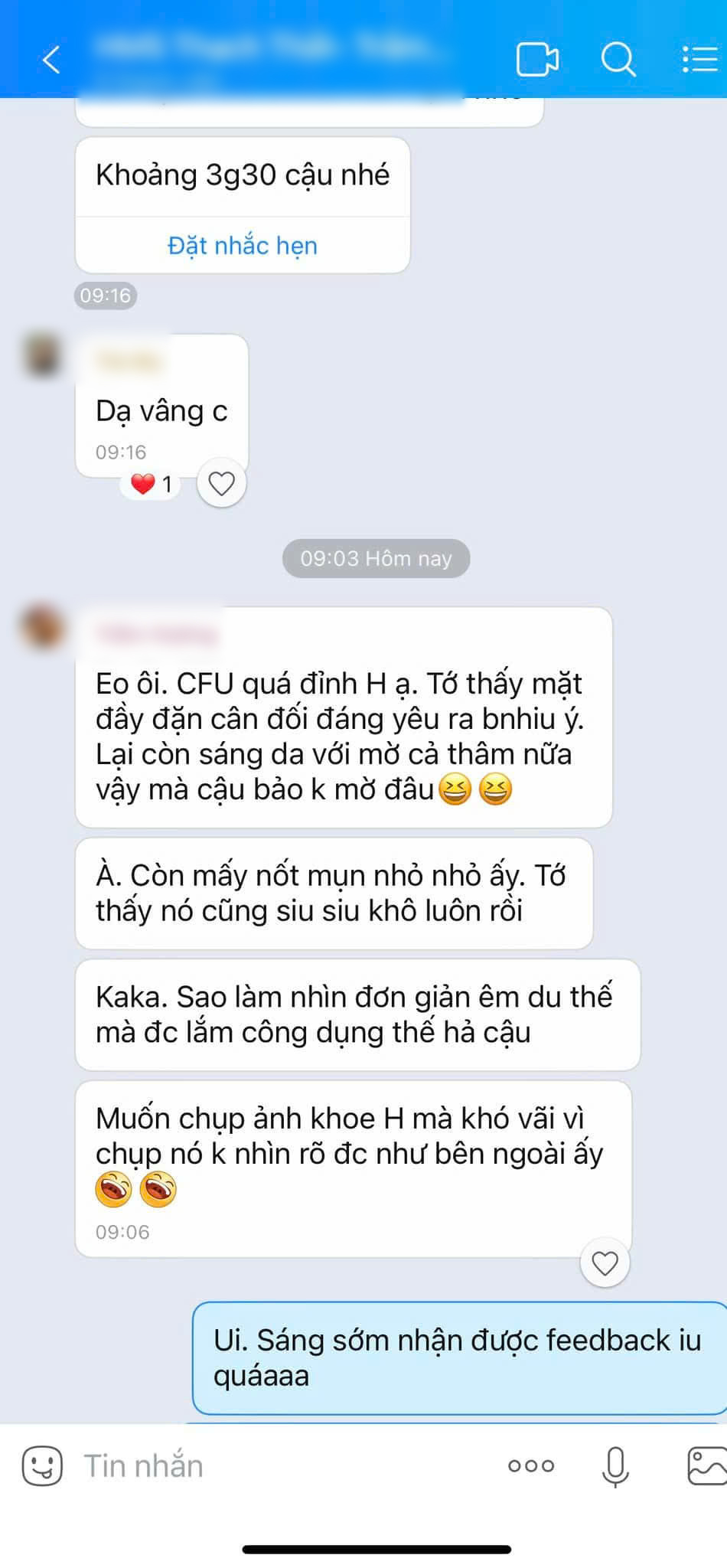The image size is (727, 1568).
Task: Record a voice message
Action: (x=615, y=1465)
